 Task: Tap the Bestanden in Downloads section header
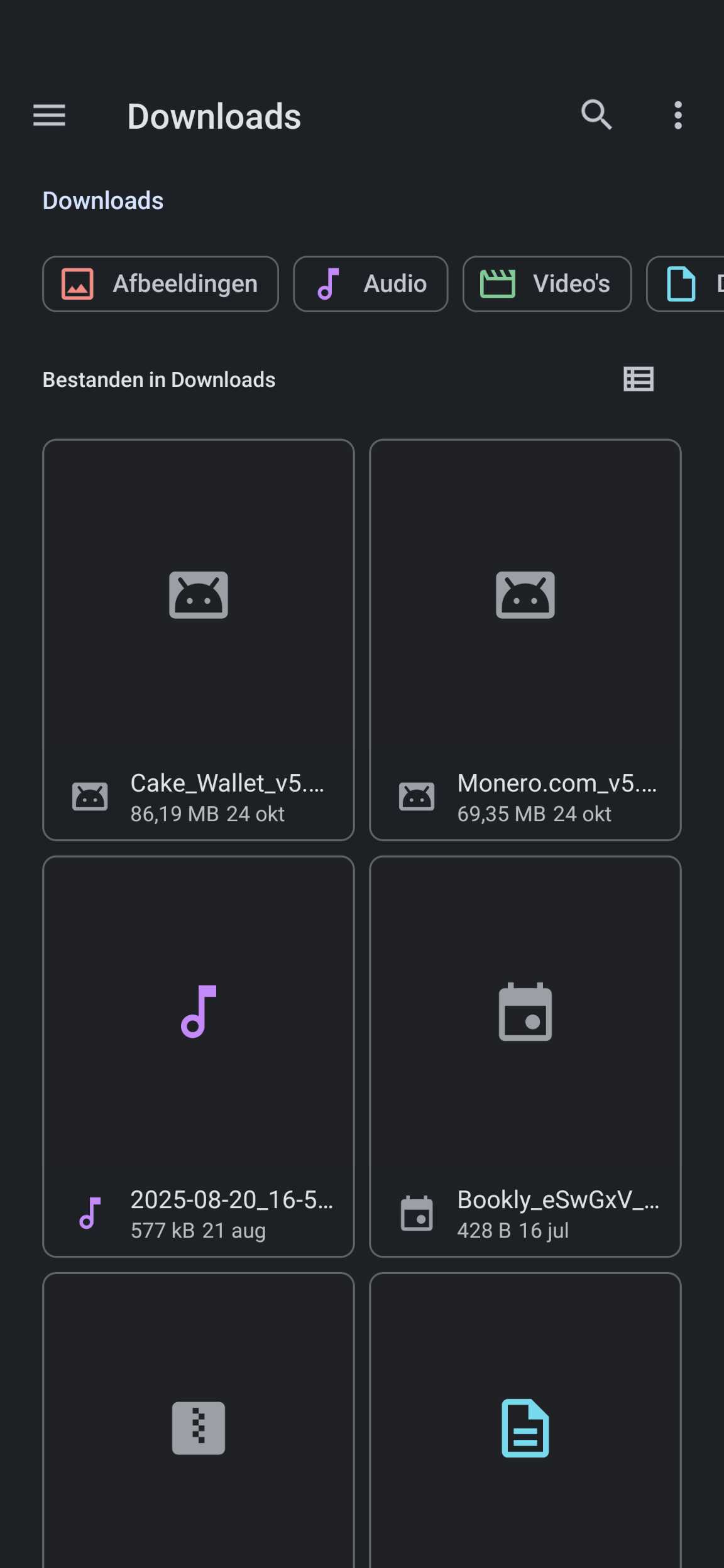159,379
